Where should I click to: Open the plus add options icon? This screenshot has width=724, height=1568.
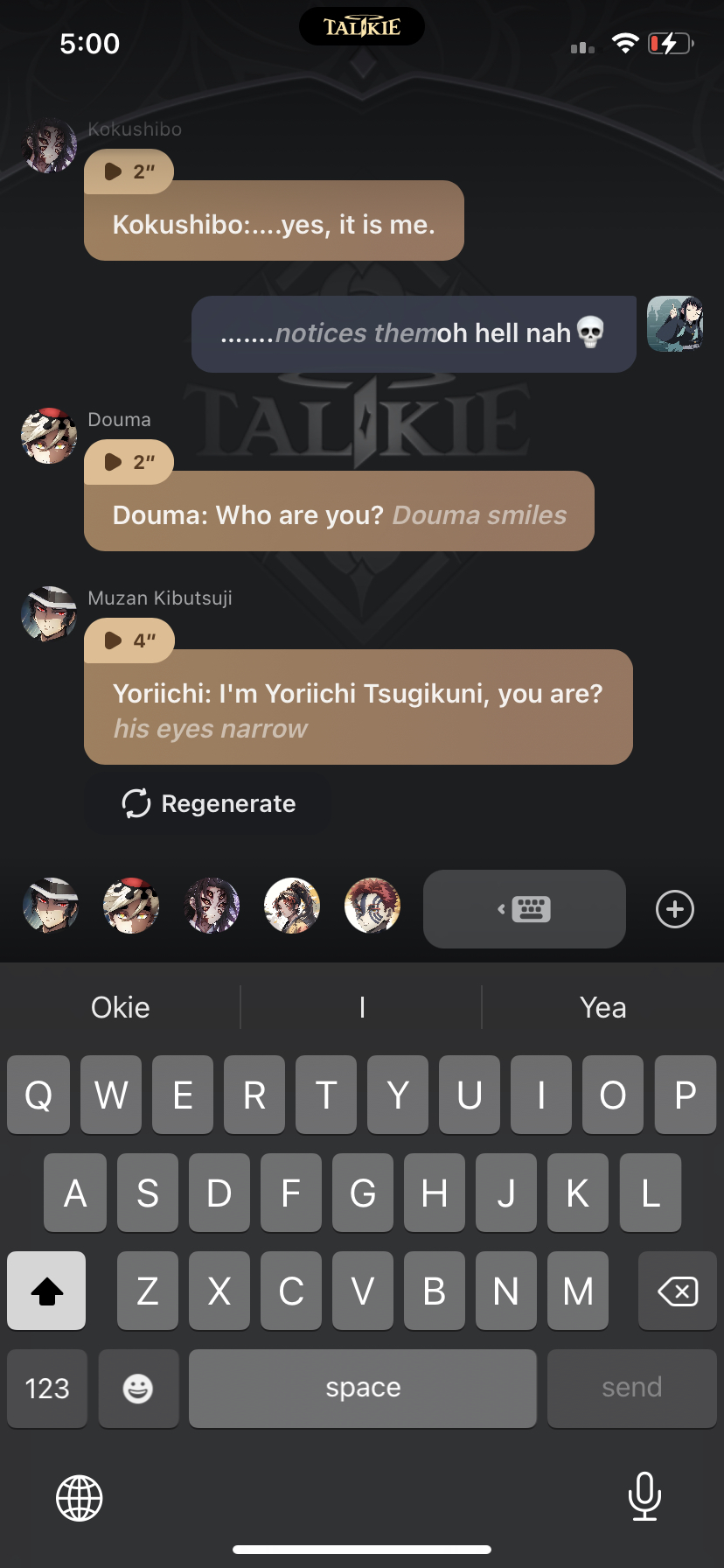(x=675, y=909)
